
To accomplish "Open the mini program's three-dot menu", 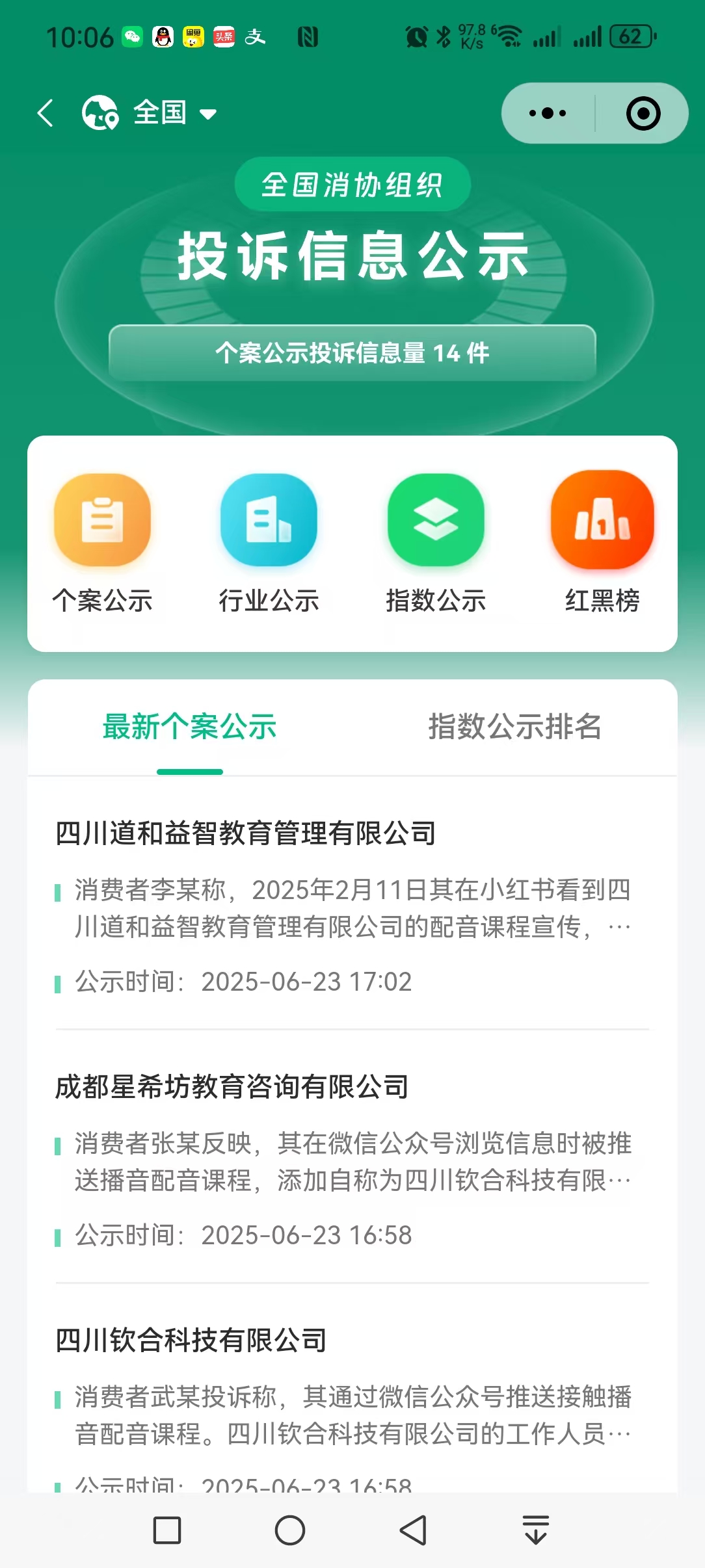I will [548, 113].
